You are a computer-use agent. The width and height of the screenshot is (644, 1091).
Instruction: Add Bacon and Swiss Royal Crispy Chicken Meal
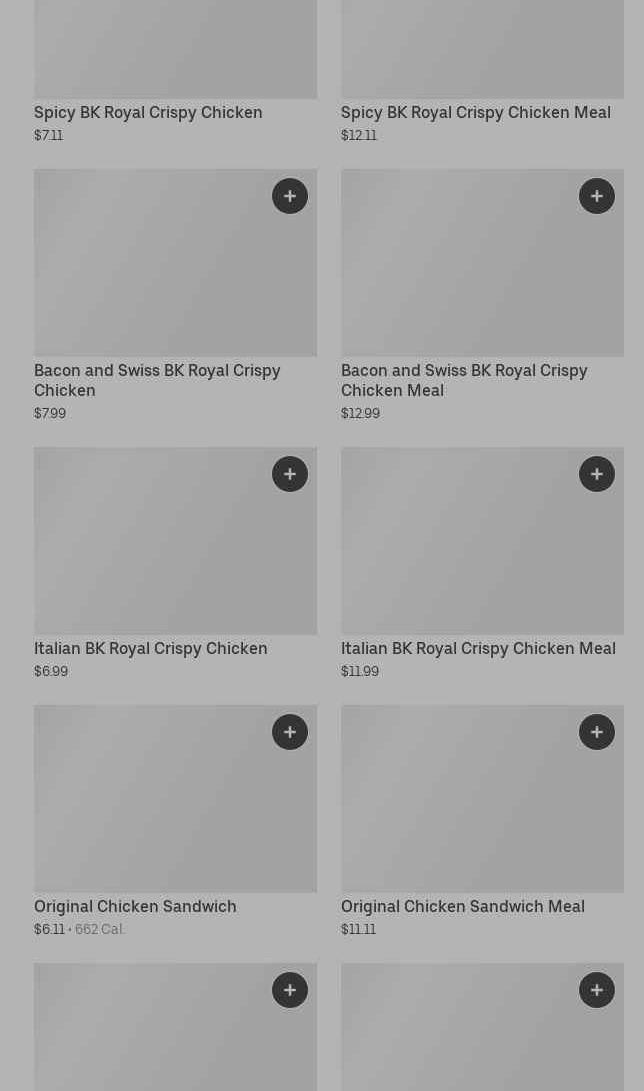tap(597, 196)
